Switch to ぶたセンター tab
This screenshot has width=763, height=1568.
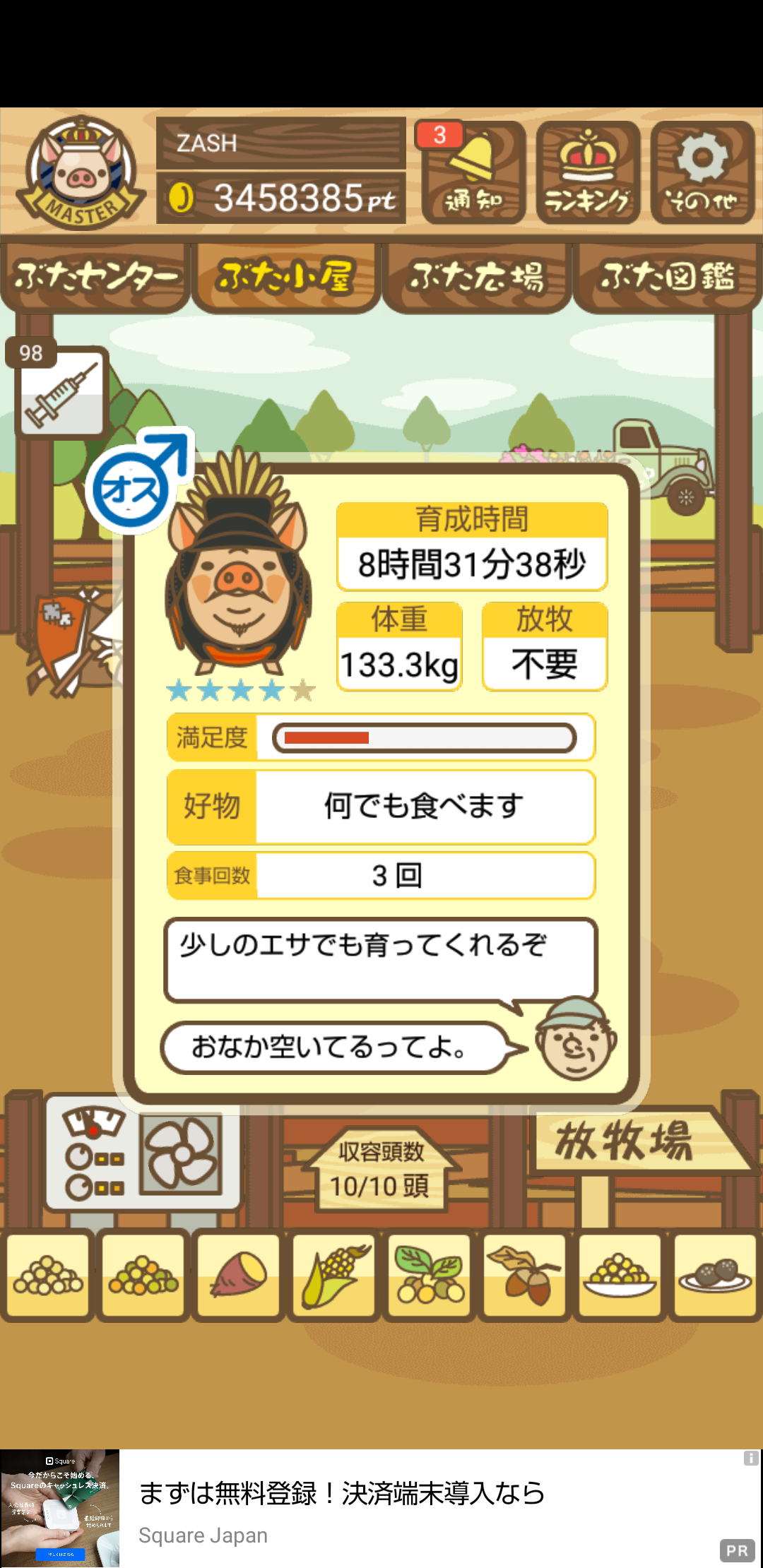click(x=95, y=277)
